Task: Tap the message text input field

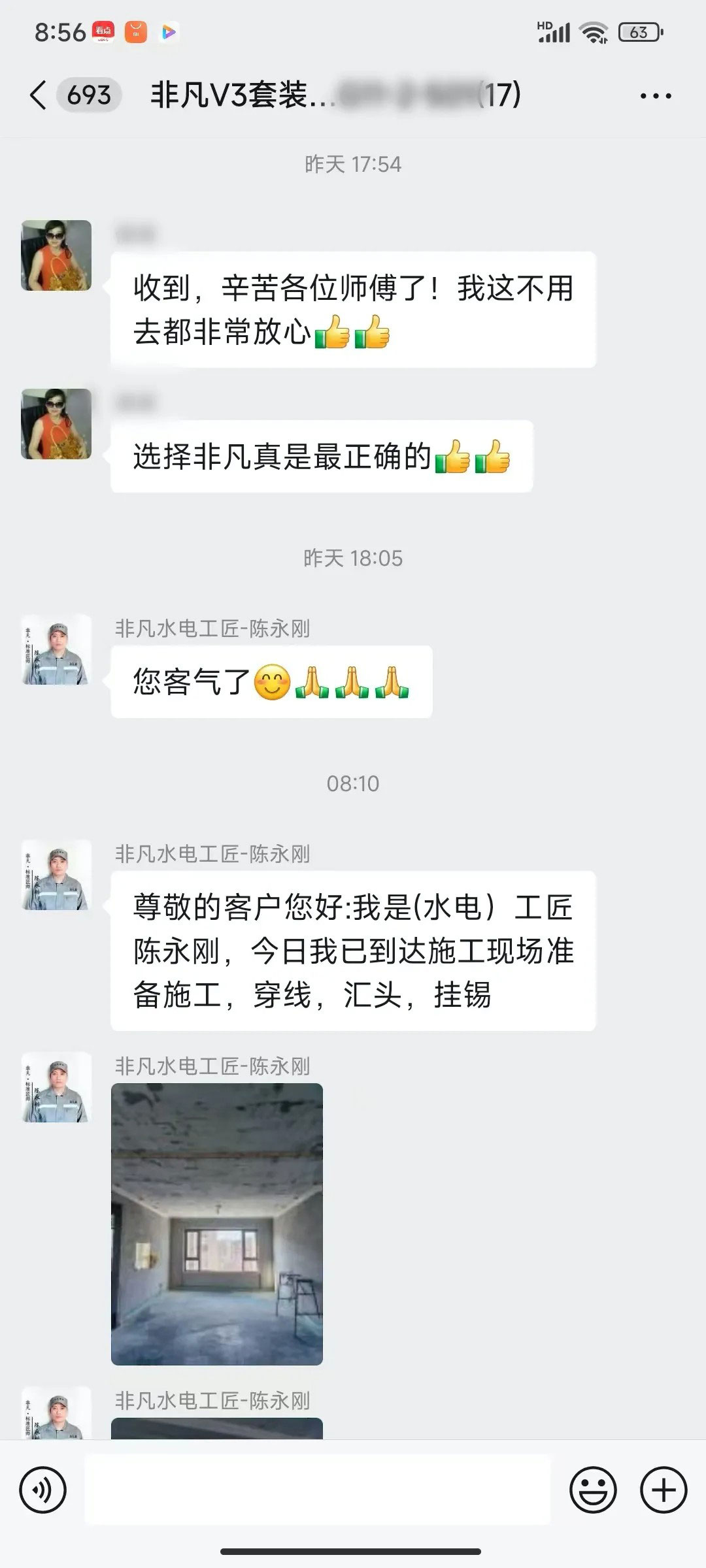Action: click(317, 1490)
